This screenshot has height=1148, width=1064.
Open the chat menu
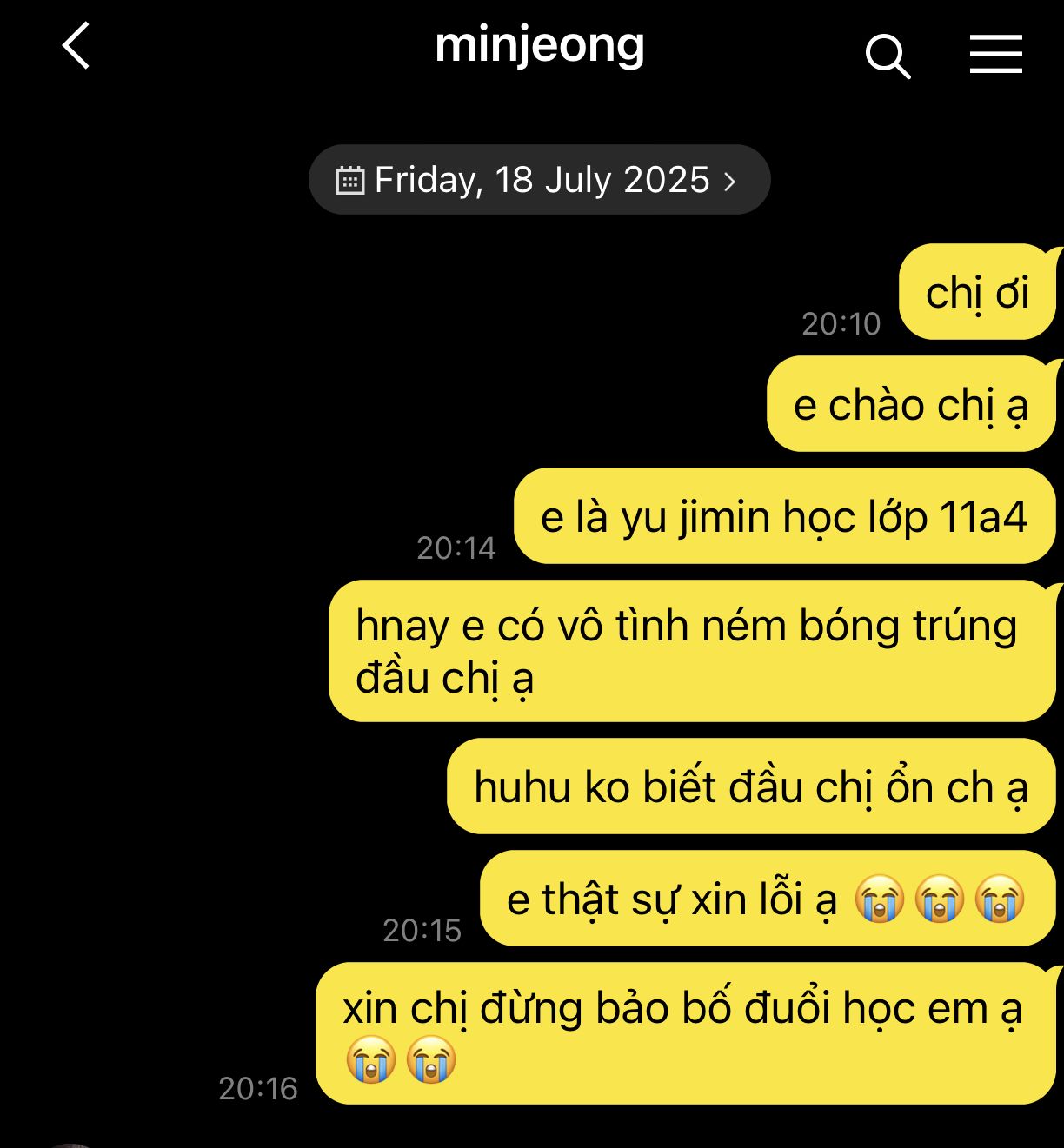pyautogui.click(x=995, y=54)
